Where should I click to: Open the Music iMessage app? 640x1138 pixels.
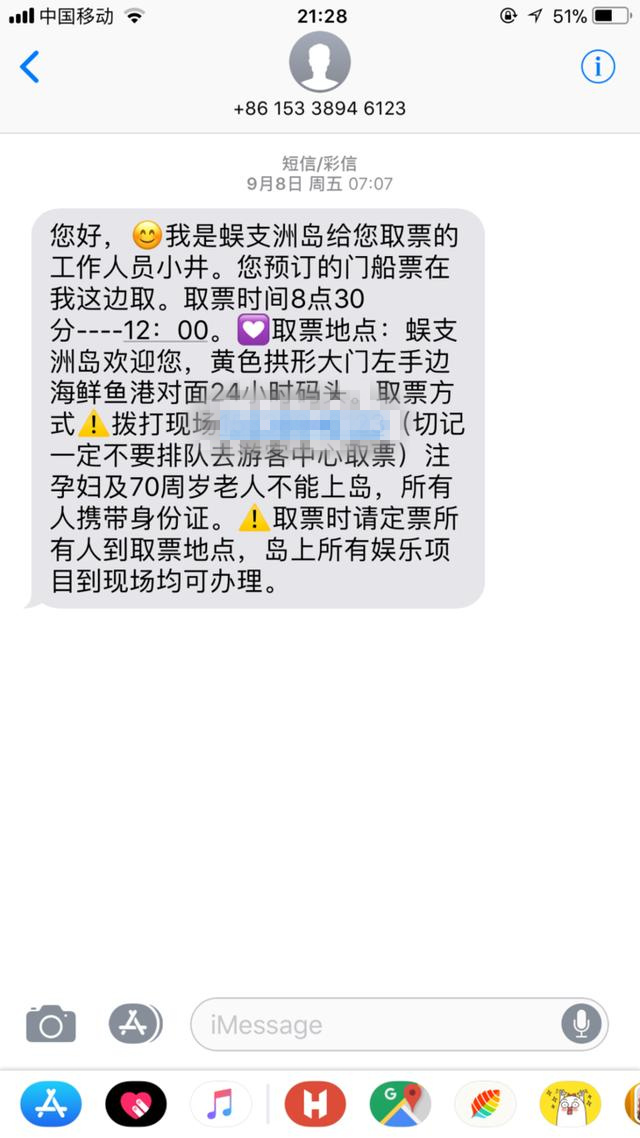coord(220,1104)
